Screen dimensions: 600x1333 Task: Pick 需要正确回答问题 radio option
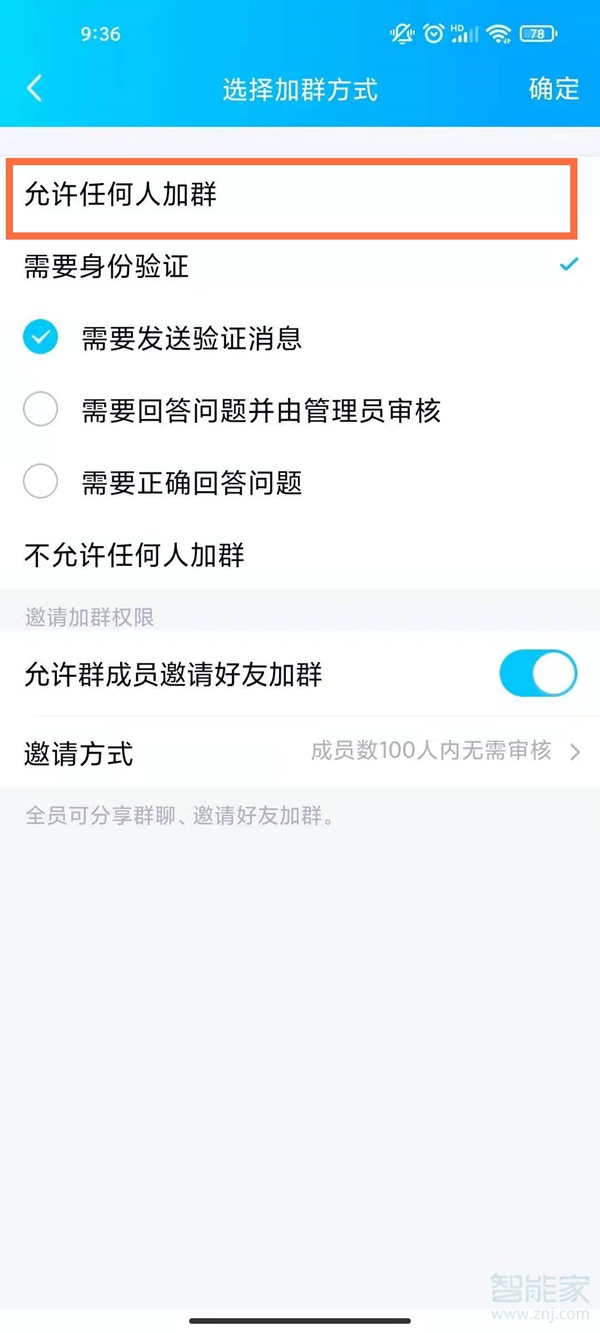41,483
